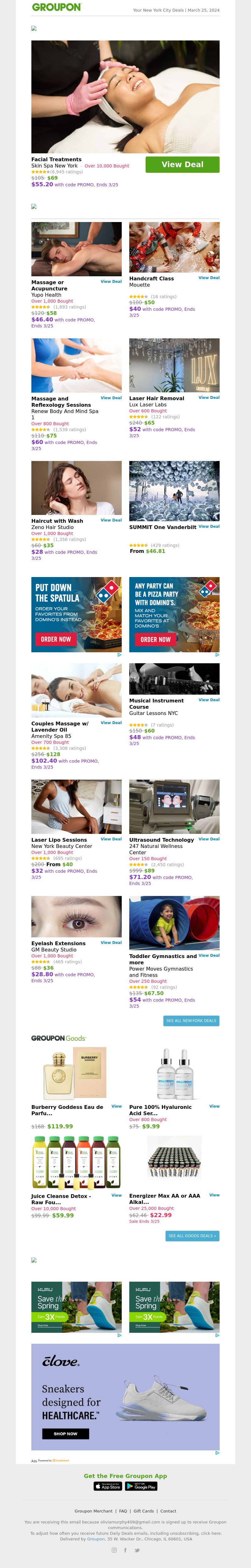Screen dimensions: 251x1568
Task: Open the Gift Cards footer link
Action: [144, 1511]
